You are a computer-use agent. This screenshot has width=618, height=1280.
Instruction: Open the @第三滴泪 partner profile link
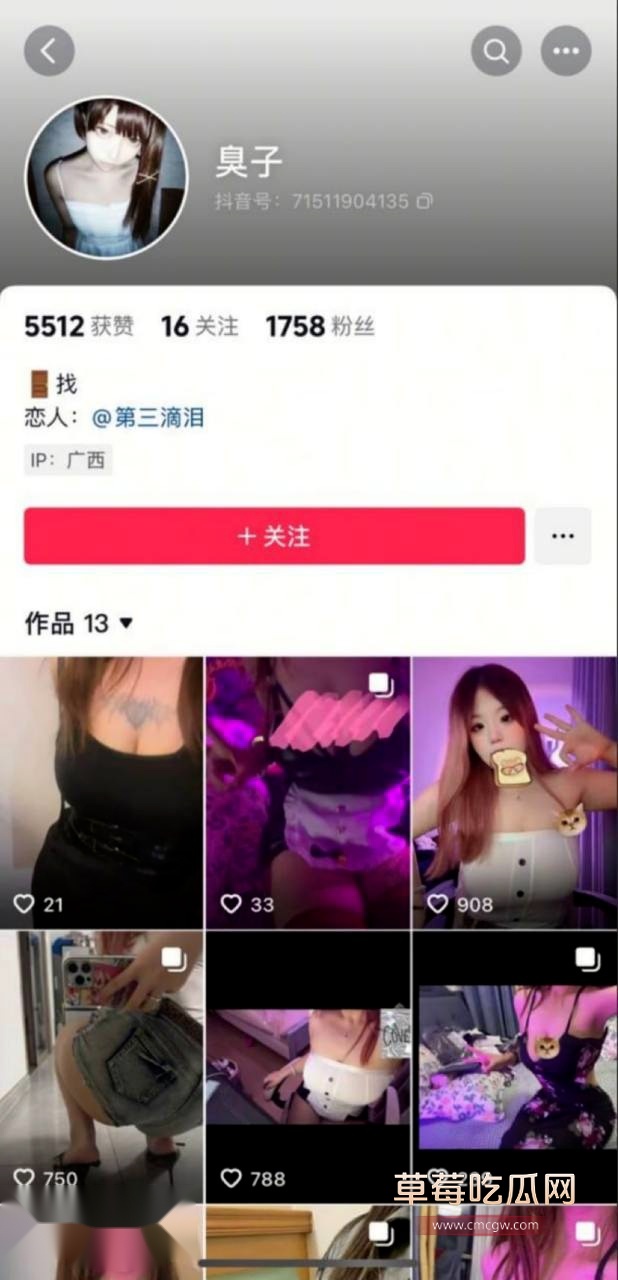click(x=148, y=417)
